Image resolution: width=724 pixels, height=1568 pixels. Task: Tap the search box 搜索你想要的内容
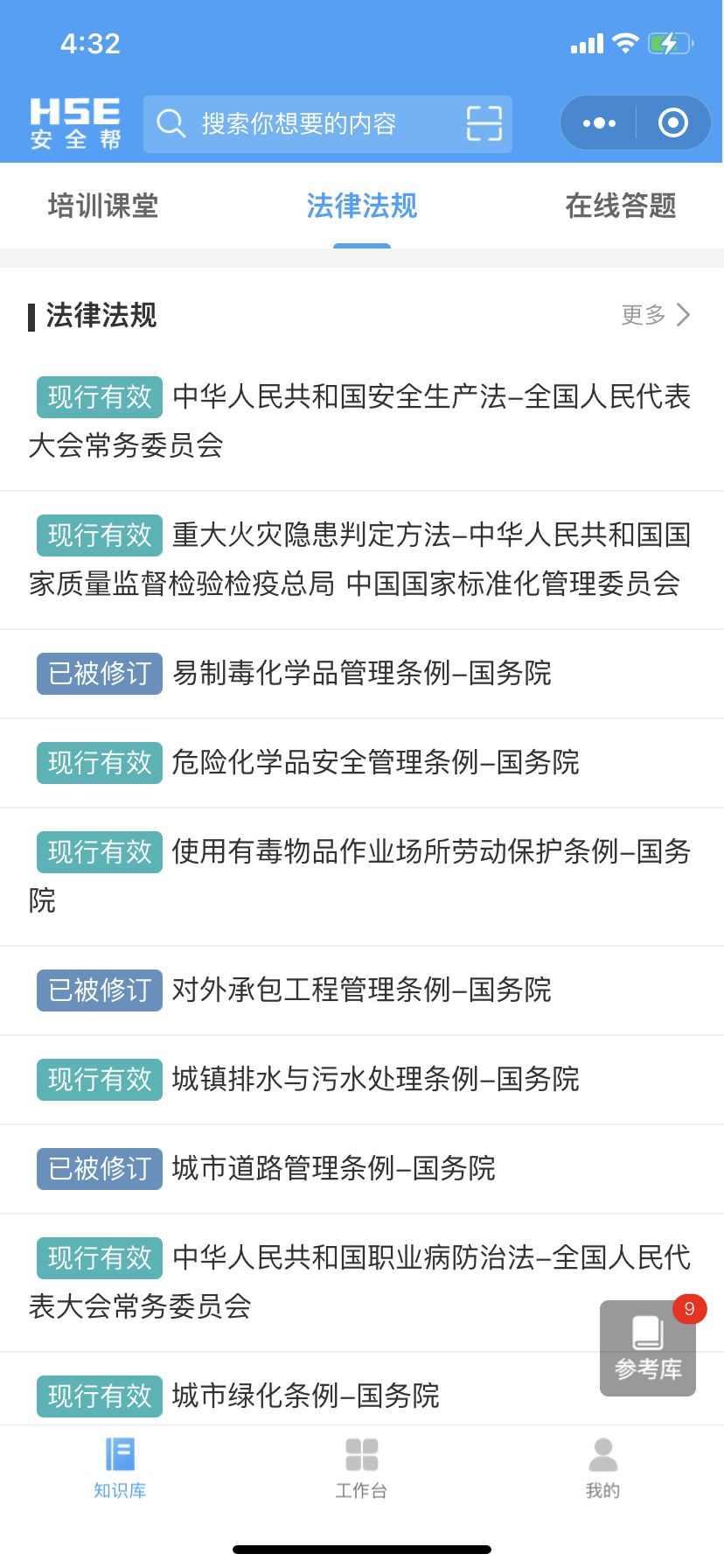[327, 123]
